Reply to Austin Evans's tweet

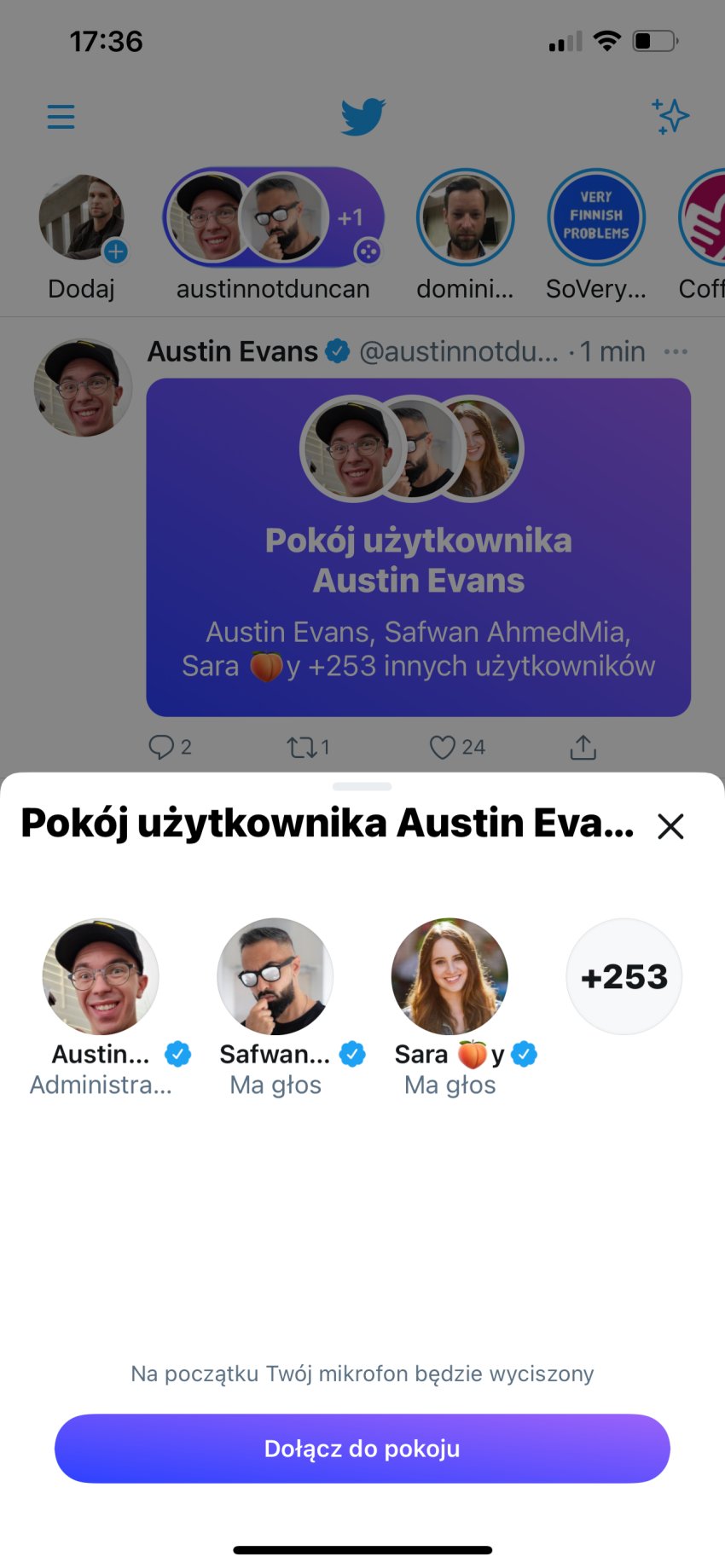click(x=161, y=747)
